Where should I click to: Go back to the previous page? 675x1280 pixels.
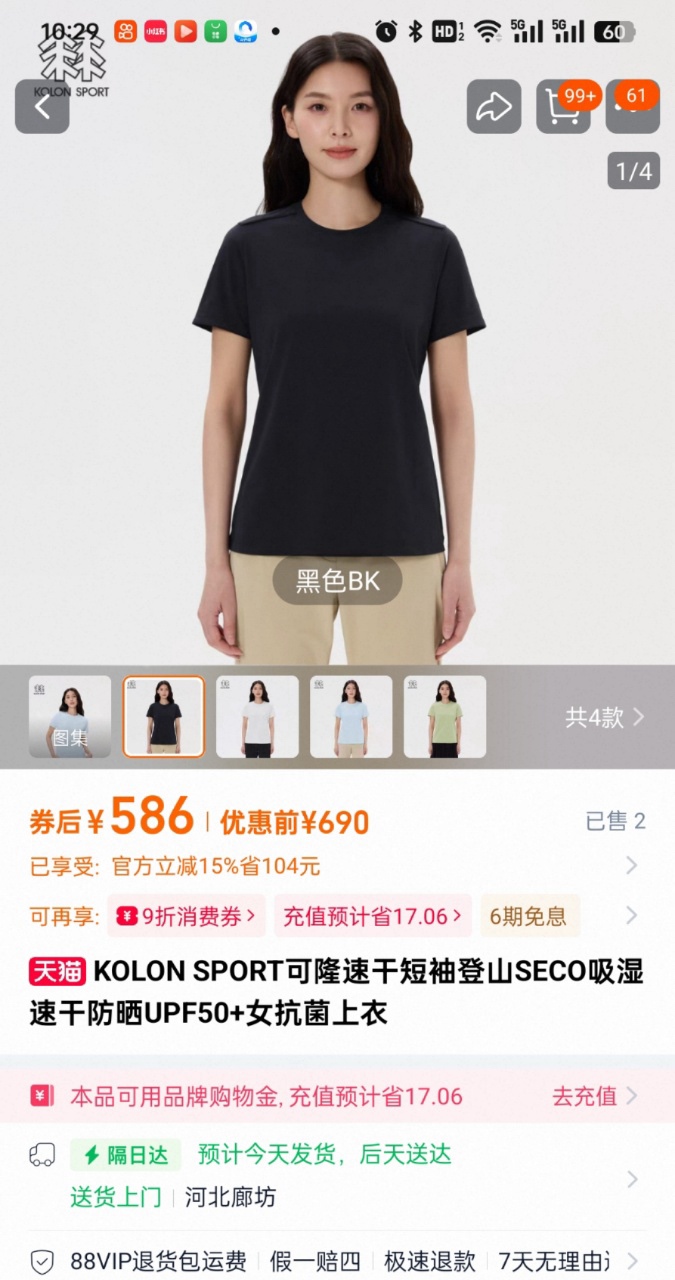click(x=42, y=107)
